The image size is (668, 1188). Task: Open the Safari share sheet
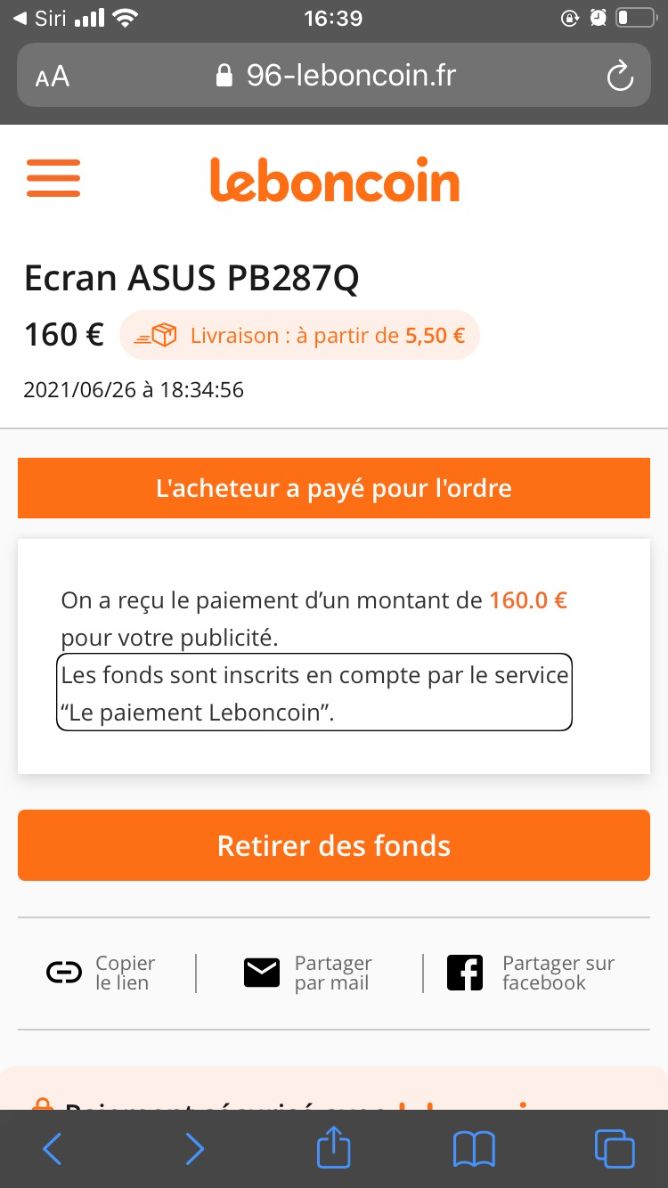tap(333, 1147)
